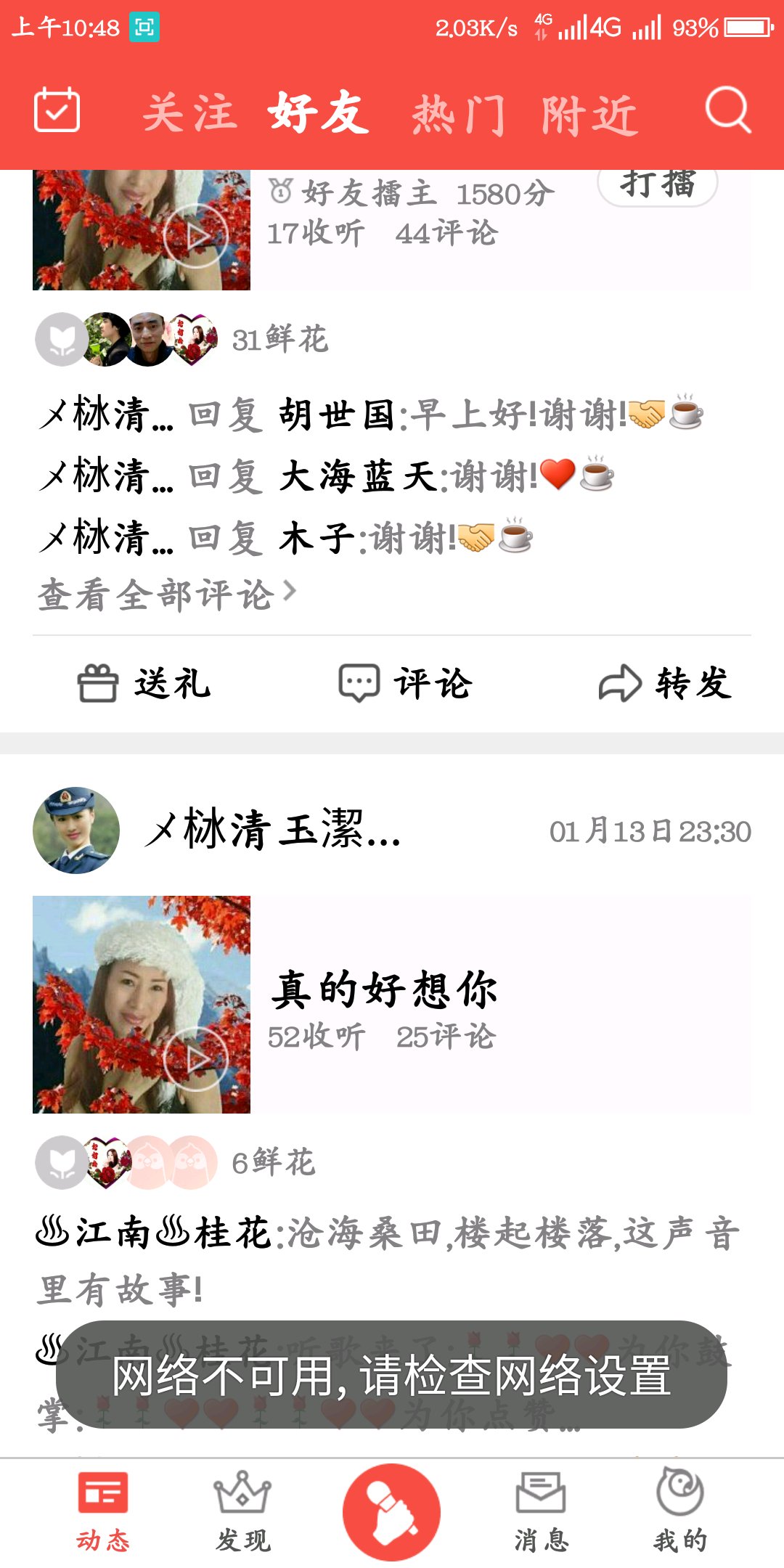Tap the 打擂 button
Screen dimensions: 784x1568
click(x=658, y=184)
